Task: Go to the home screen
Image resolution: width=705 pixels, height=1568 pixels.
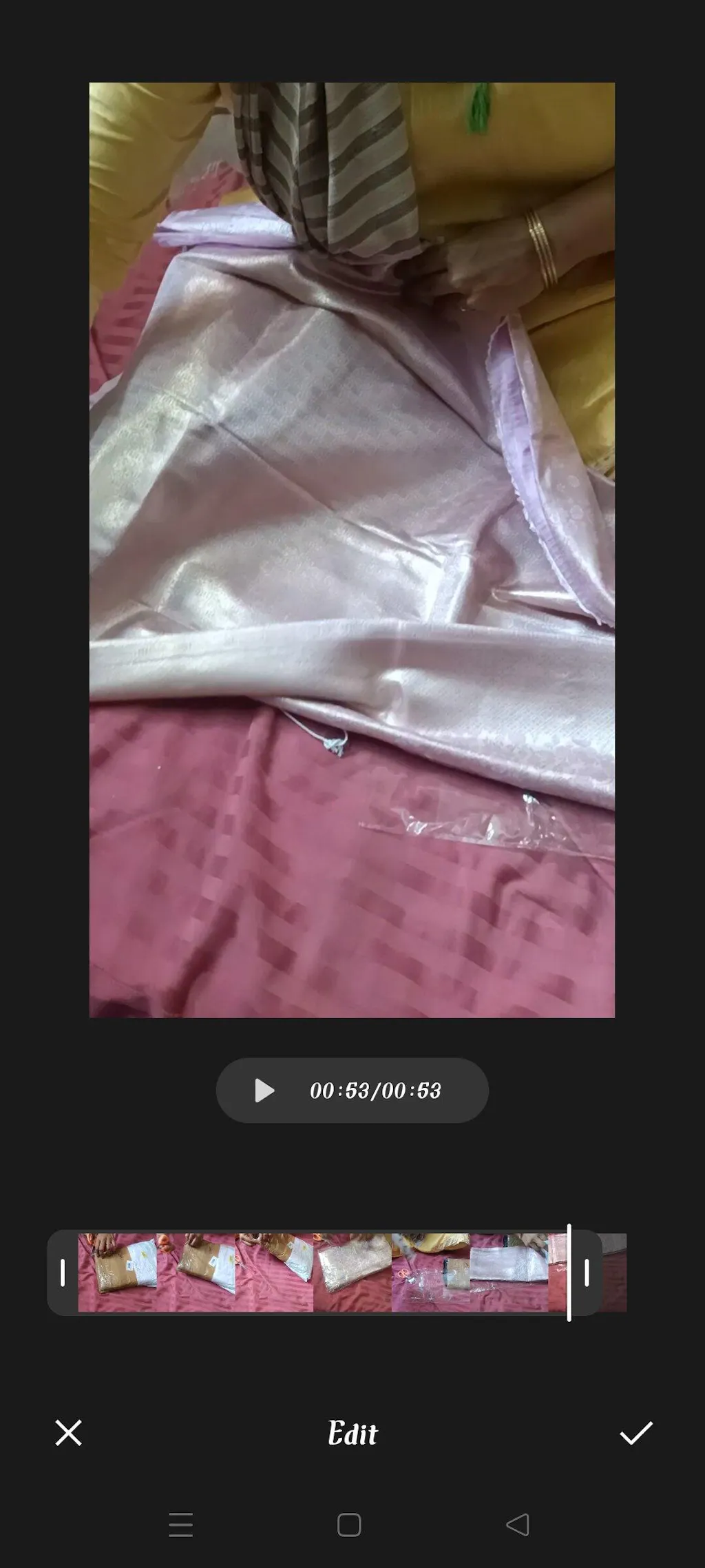Action: tap(349, 1525)
